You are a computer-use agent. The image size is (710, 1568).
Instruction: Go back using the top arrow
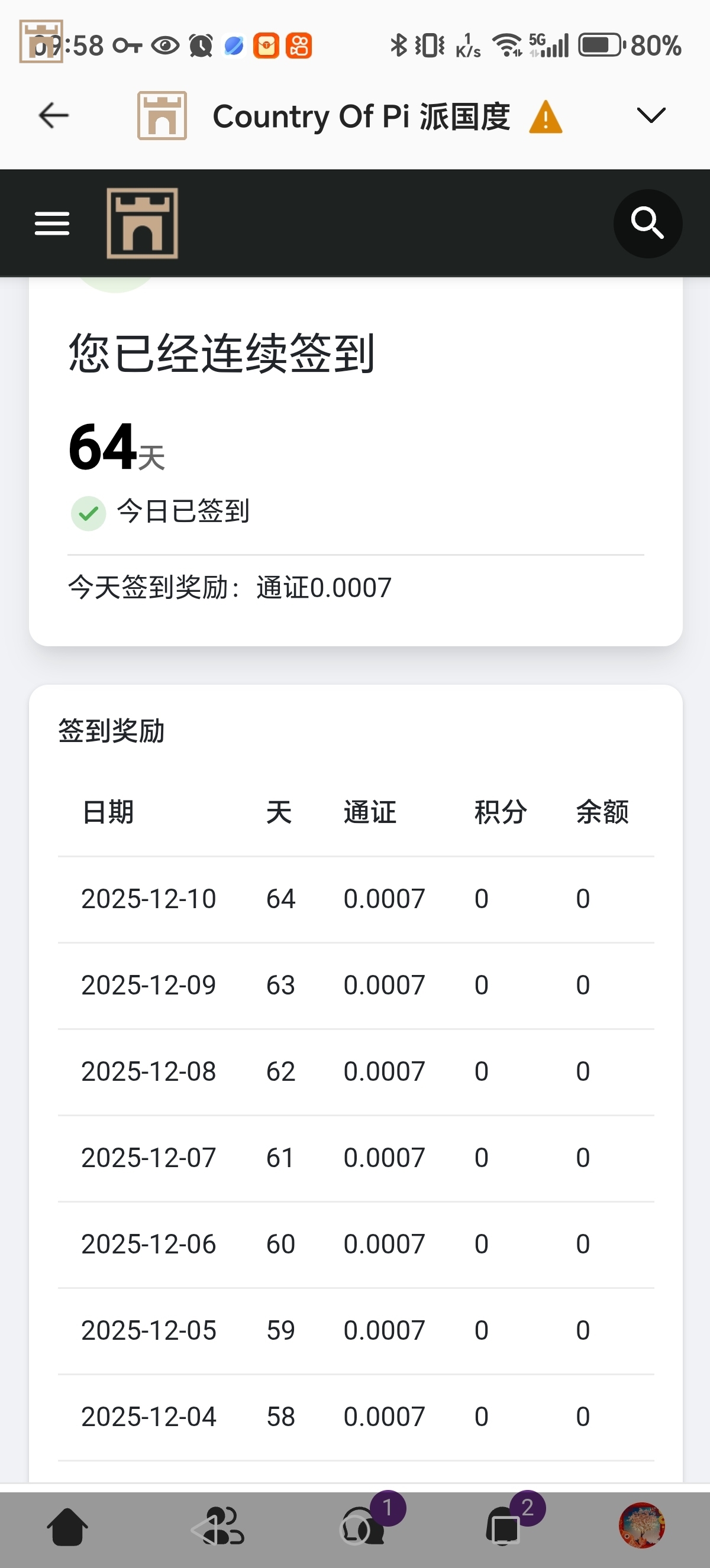[54, 116]
